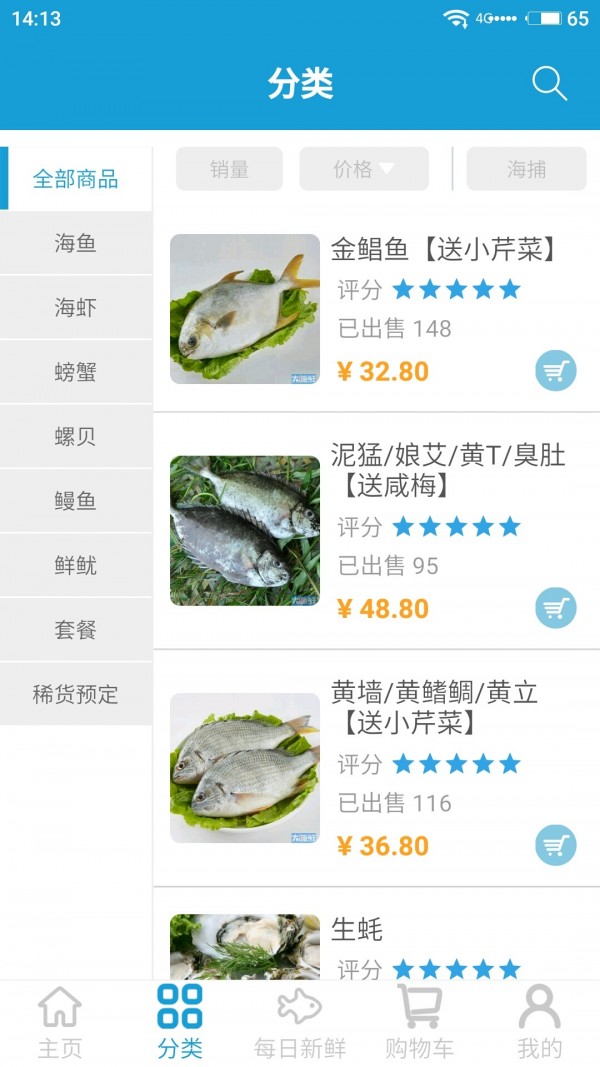Expand the 价格 sort dropdown
Image resolution: width=600 pixels, height=1067 pixels.
coord(364,169)
